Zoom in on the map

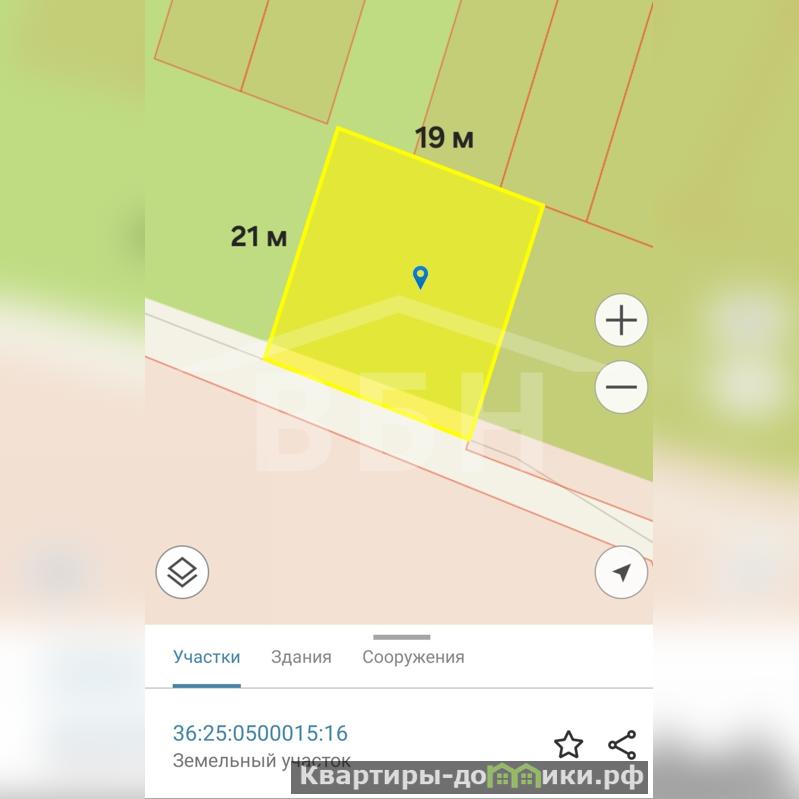pyautogui.click(x=621, y=321)
